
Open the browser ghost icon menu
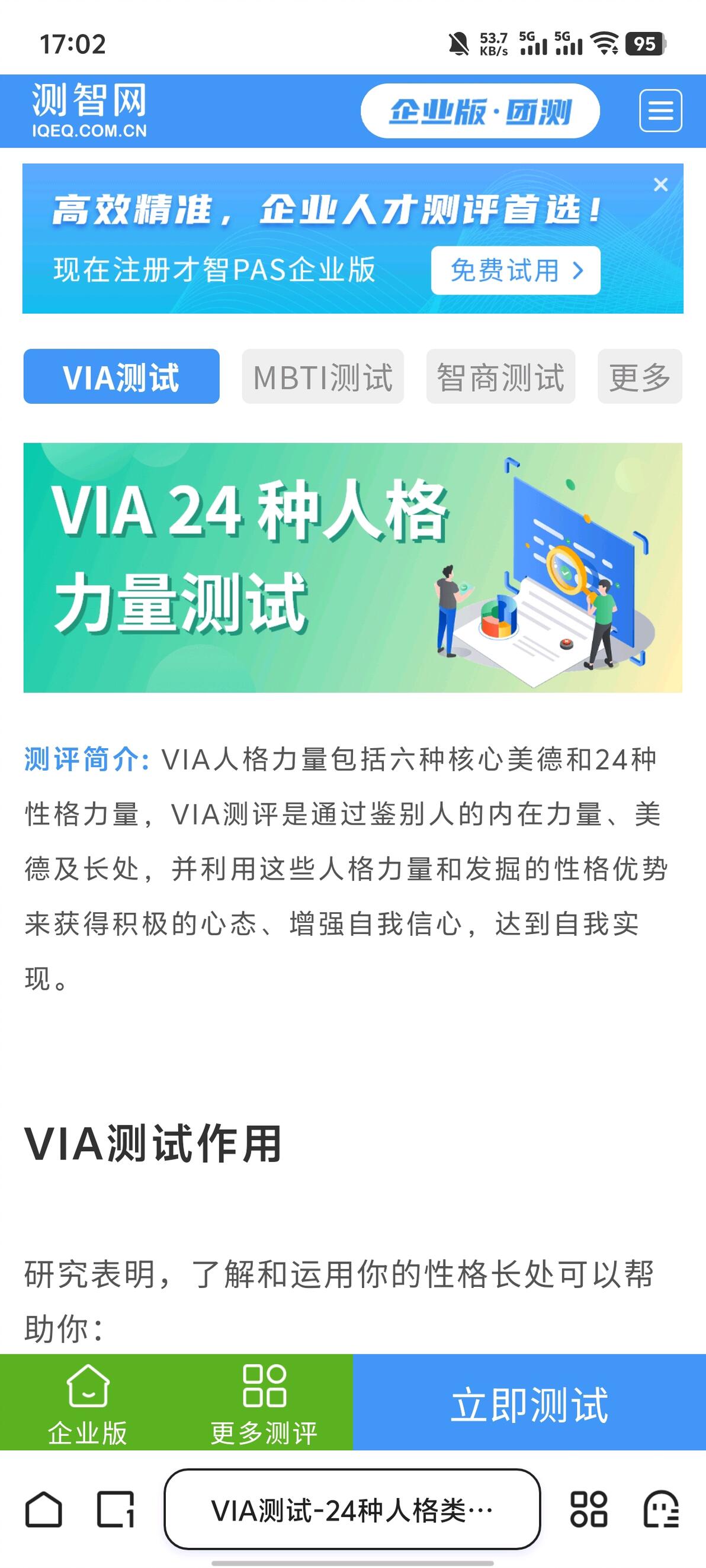click(662, 1509)
